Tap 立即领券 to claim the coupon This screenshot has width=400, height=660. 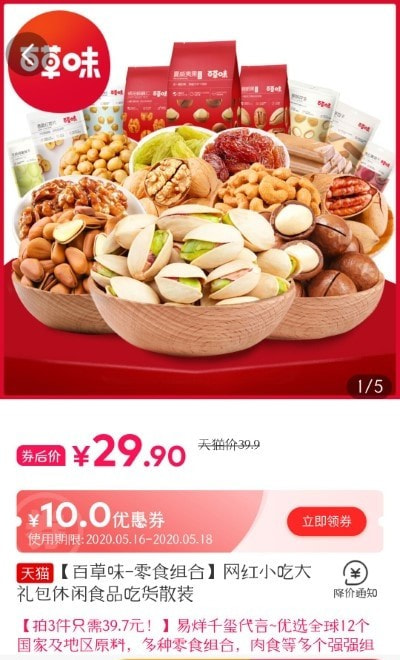tap(326, 521)
